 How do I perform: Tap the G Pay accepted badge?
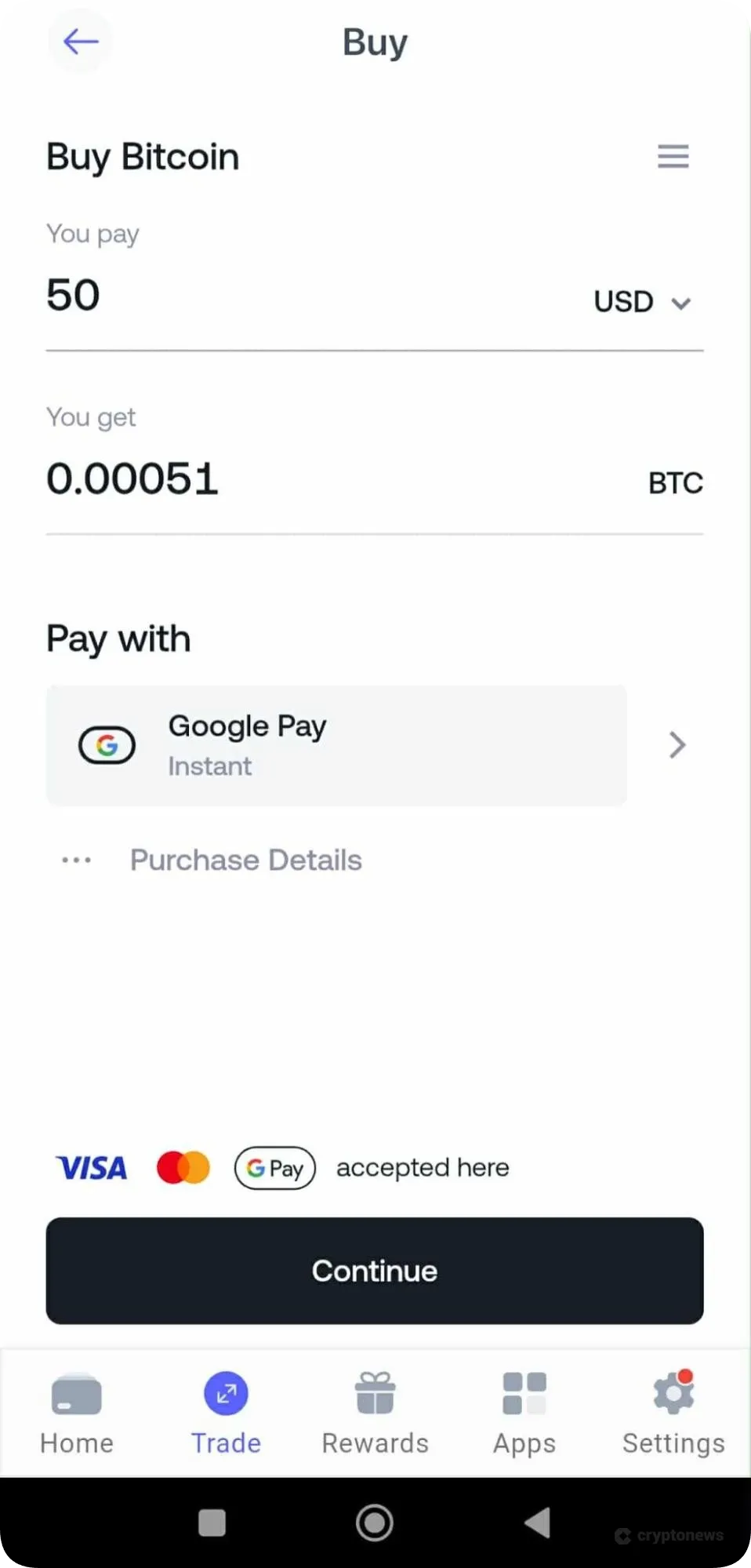275,1168
